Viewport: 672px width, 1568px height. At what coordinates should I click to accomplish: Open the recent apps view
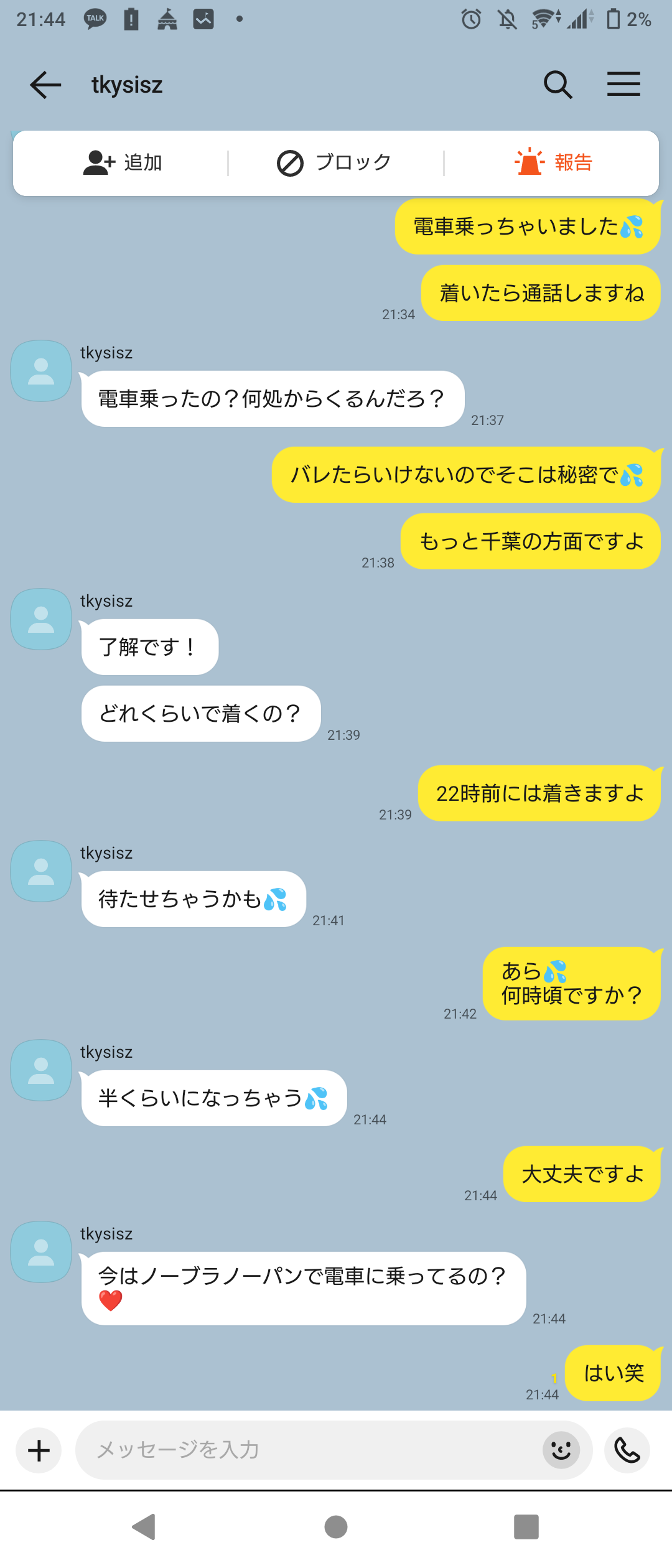click(526, 1527)
